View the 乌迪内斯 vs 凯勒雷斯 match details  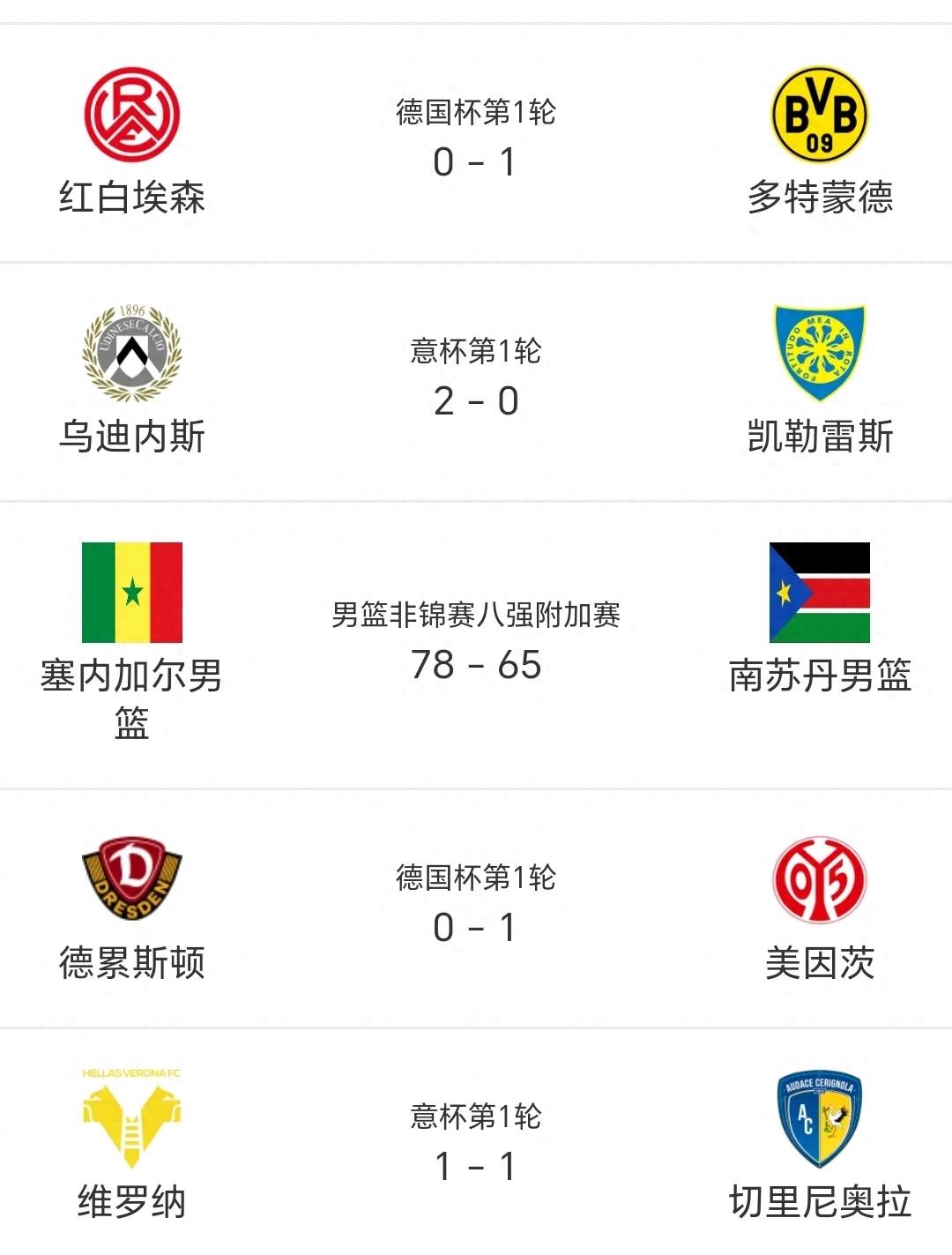(476, 382)
